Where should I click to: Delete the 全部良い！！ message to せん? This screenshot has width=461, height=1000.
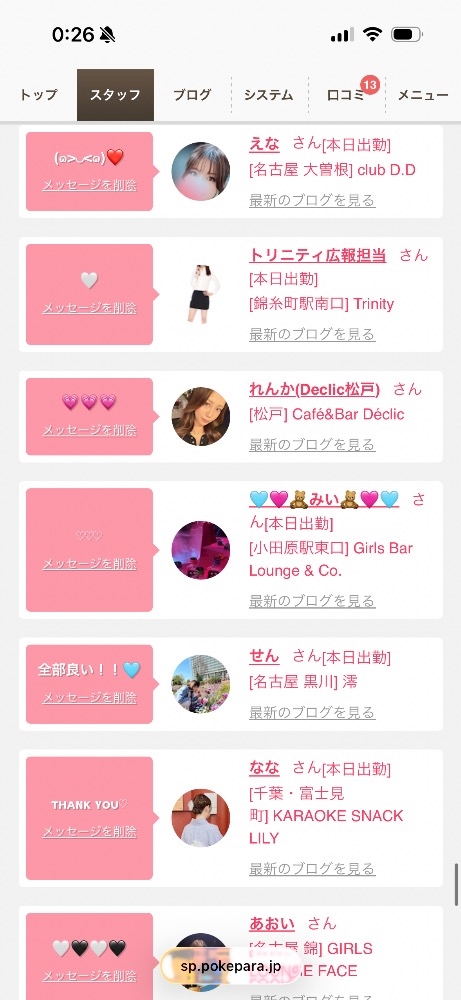pyautogui.click(x=89, y=698)
